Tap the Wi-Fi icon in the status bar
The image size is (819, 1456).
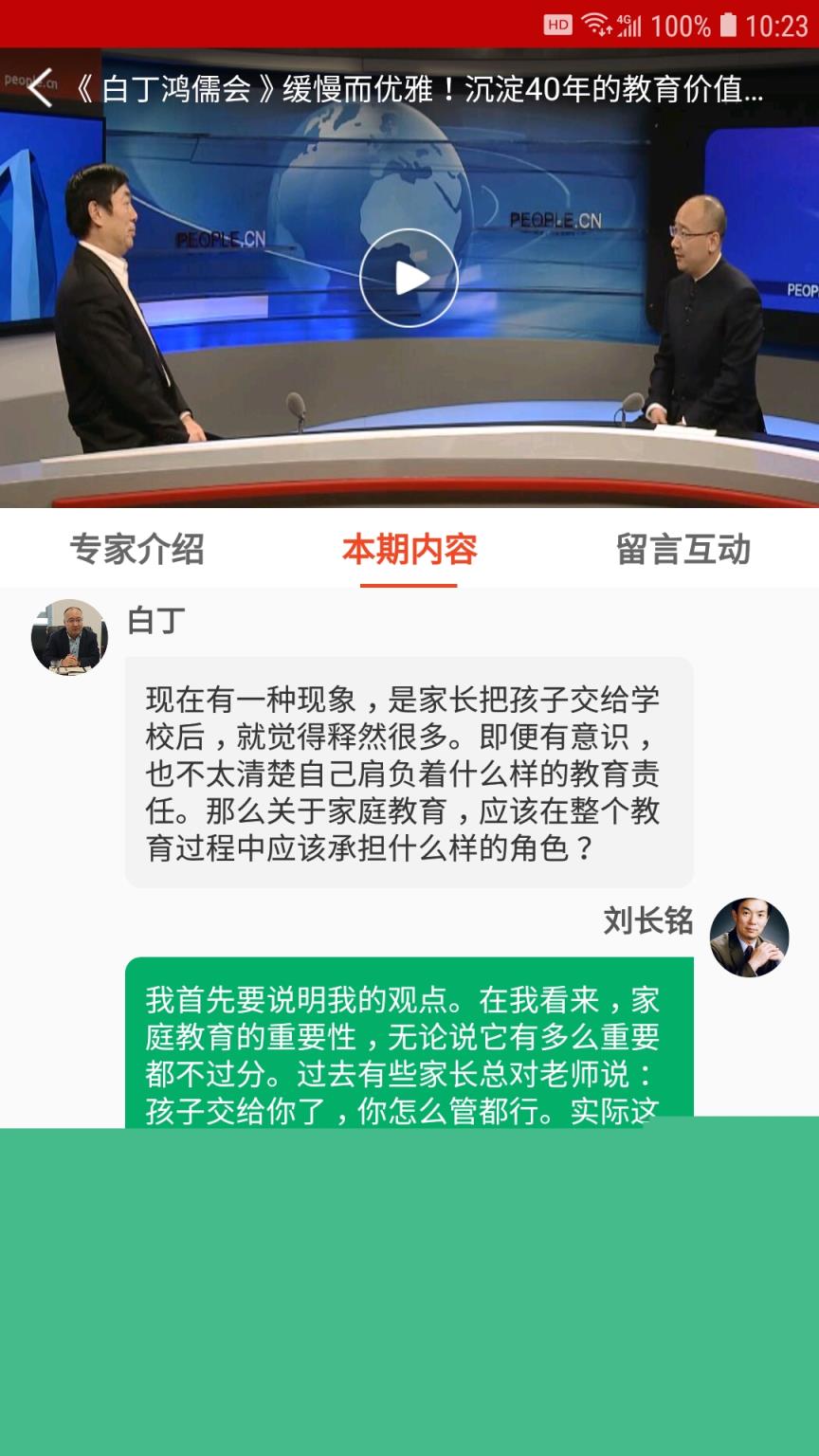[x=594, y=23]
